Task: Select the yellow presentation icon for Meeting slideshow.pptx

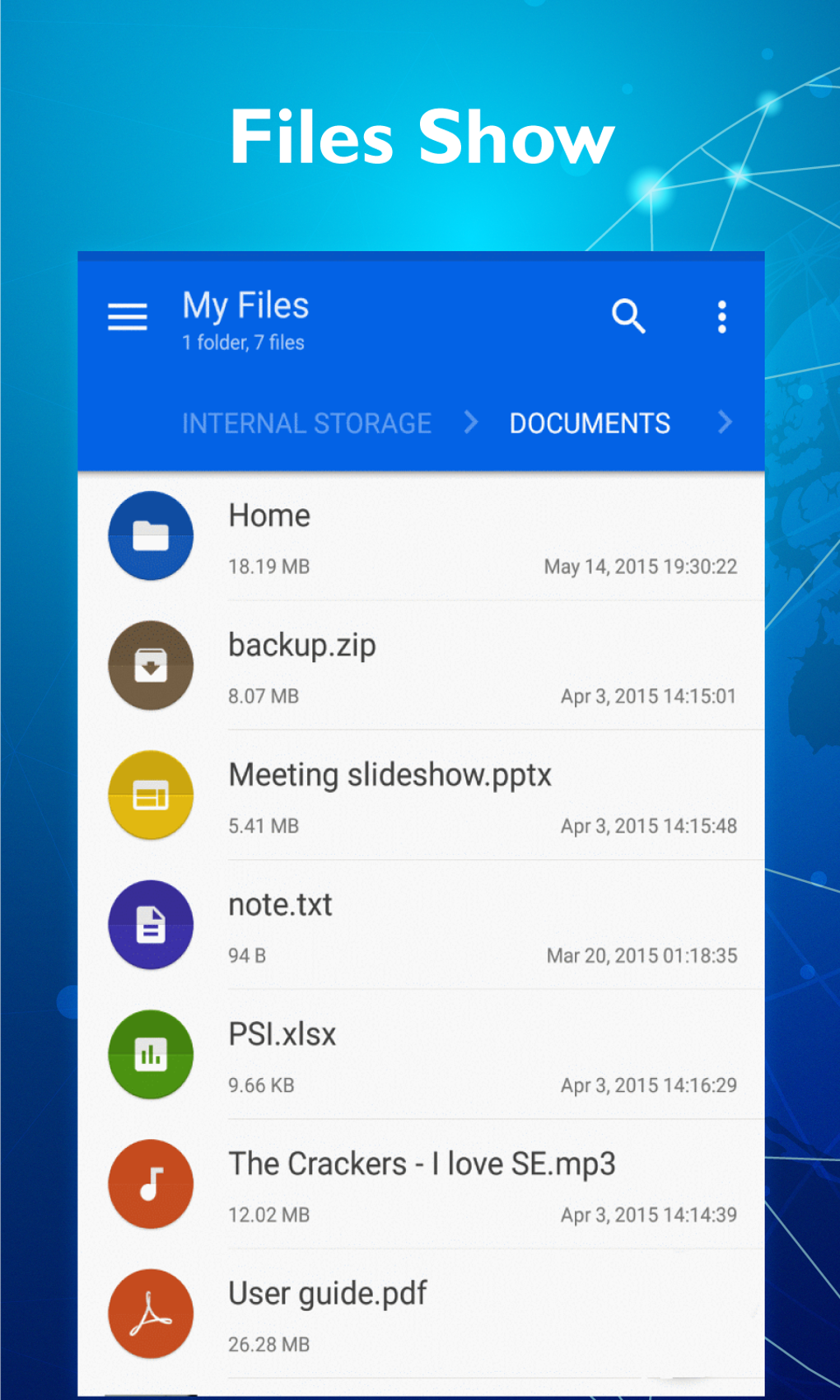Action: [x=150, y=795]
